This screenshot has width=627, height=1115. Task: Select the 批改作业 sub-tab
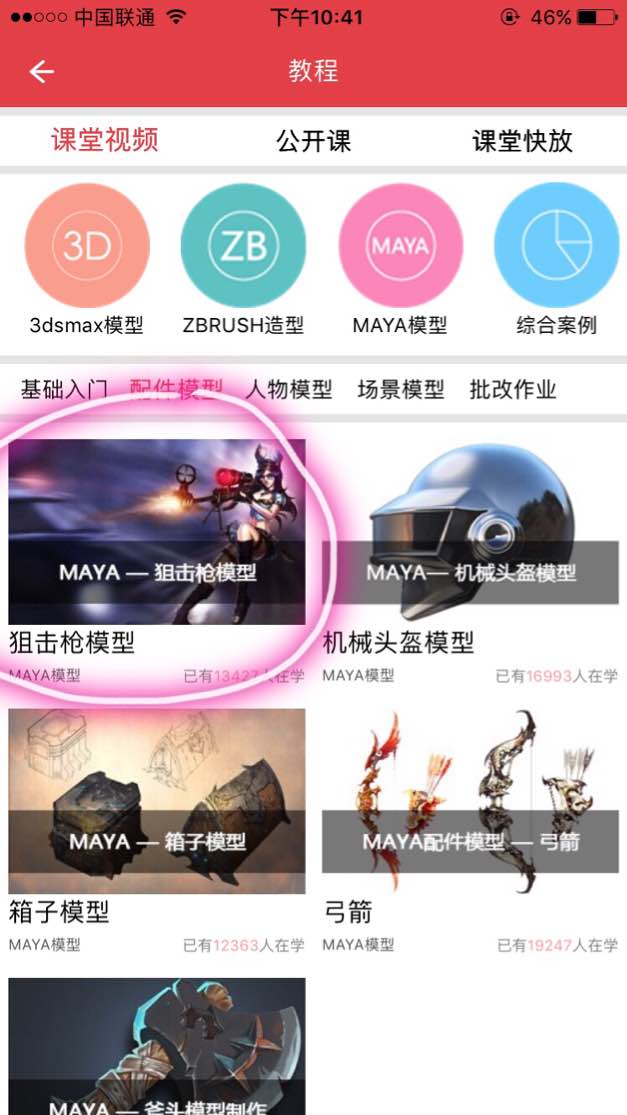click(x=512, y=390)
